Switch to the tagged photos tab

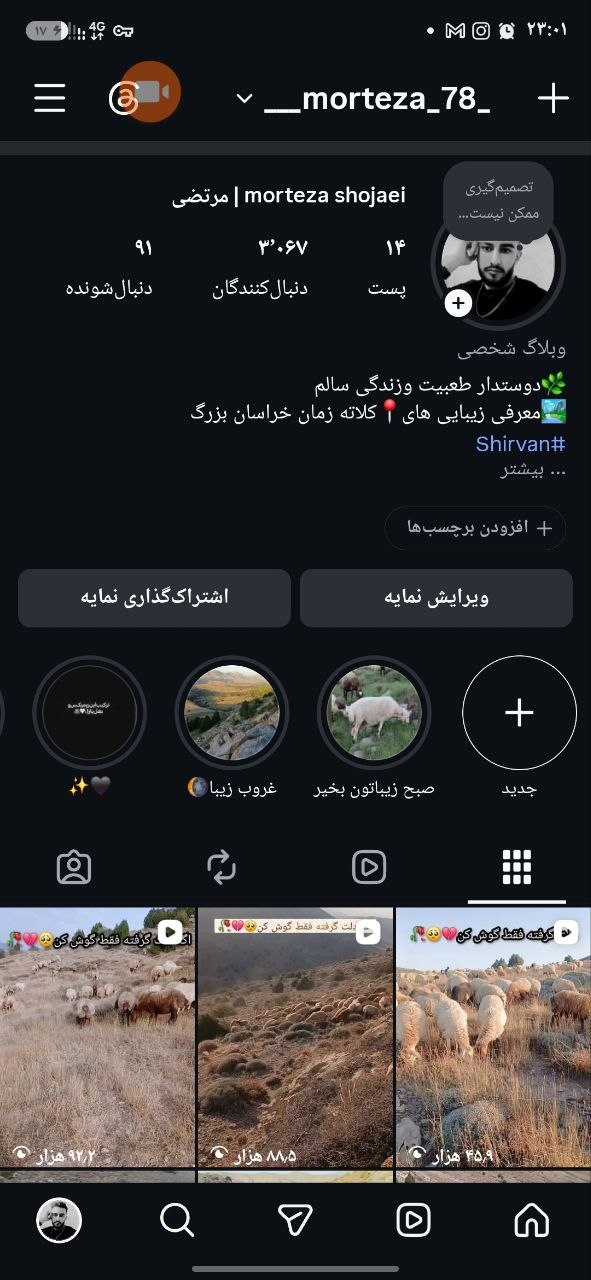[74, 867]
